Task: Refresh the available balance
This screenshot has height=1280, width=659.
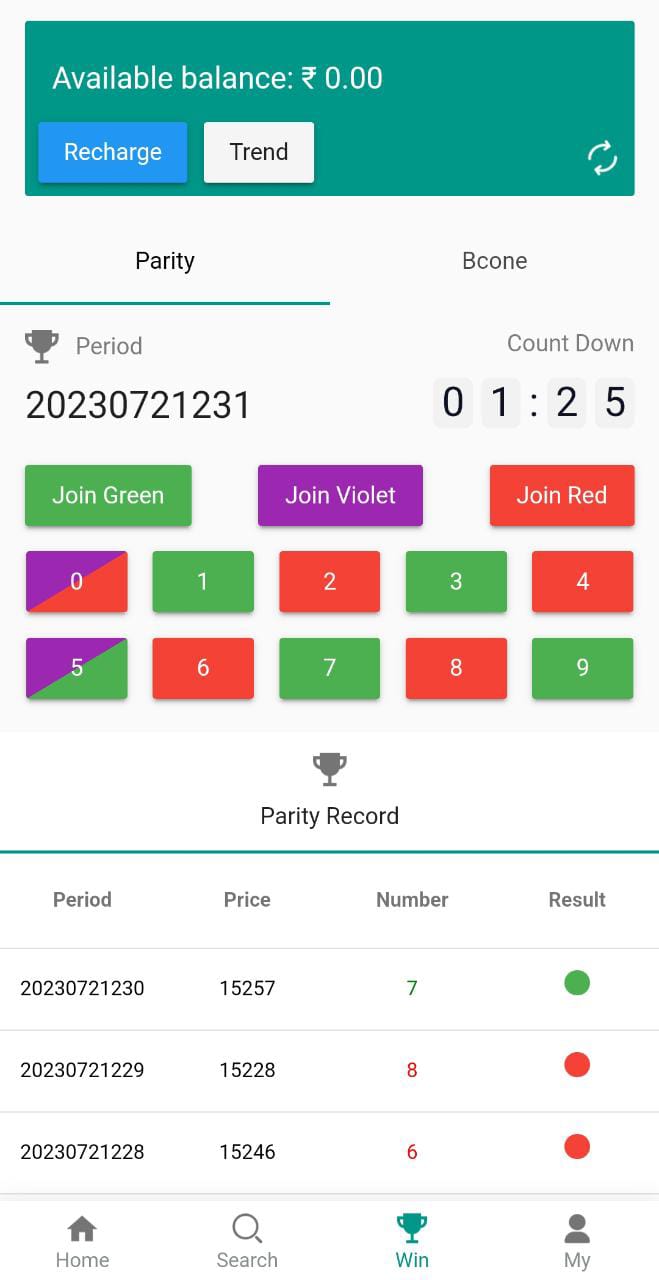Action: pyautogui.click(x=602, y=158)
